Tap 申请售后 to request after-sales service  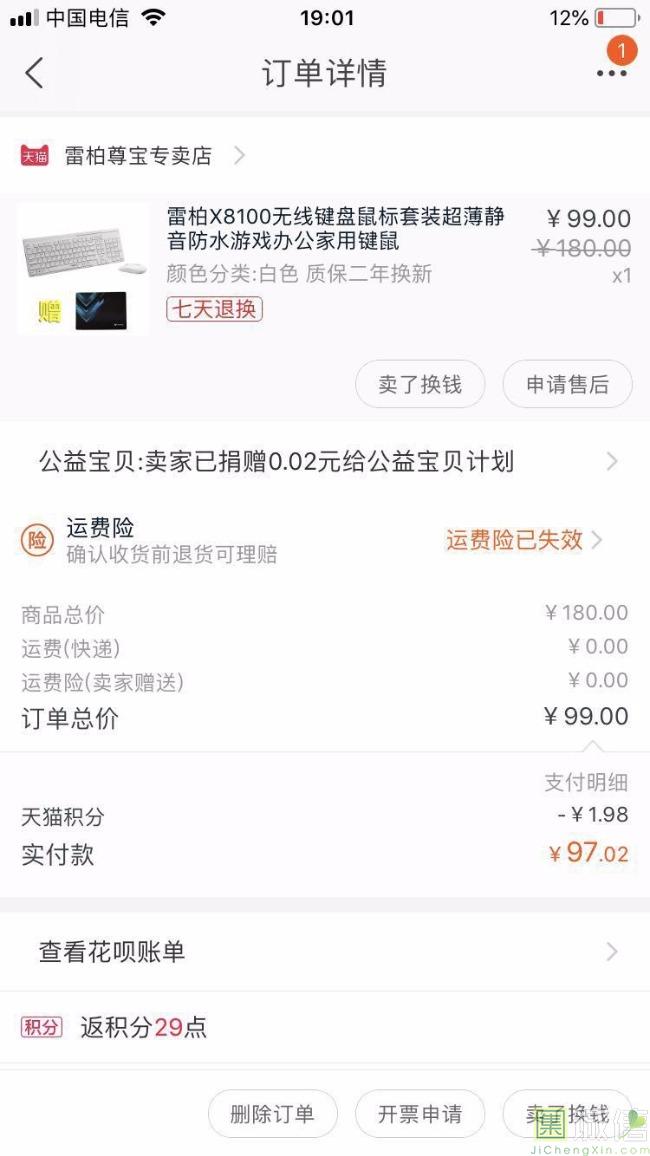(x=567, y=385)
